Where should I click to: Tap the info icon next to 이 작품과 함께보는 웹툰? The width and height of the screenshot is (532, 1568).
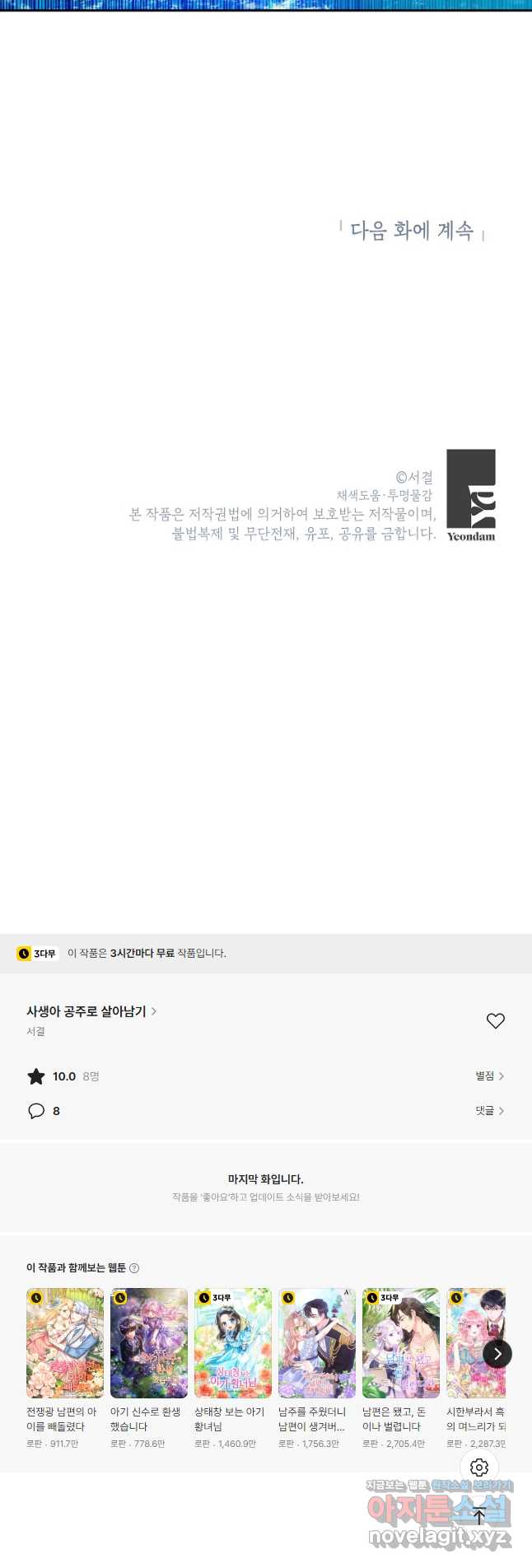[134, 1268]
